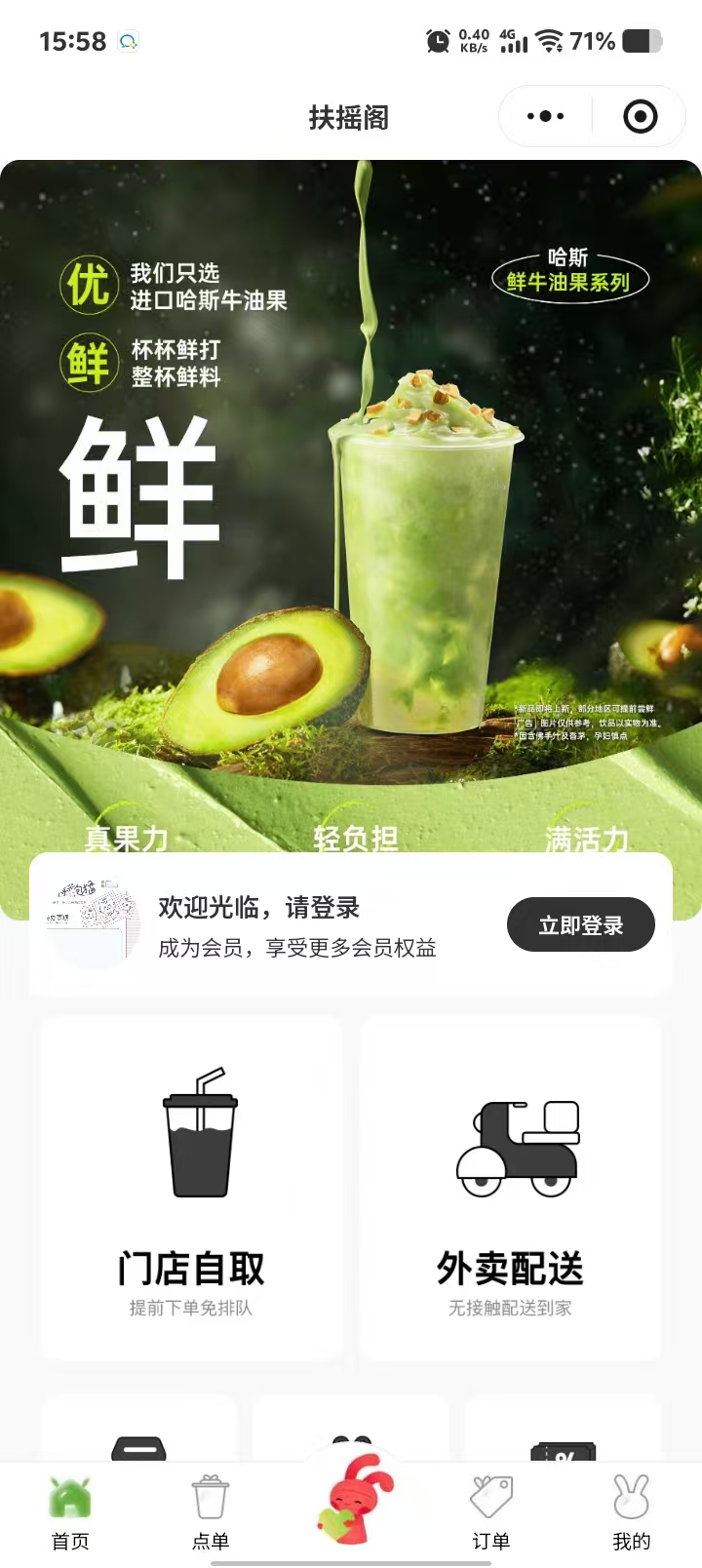
Task: Choose 门店自取 store pickup
Action: (x=191, y=1188)
